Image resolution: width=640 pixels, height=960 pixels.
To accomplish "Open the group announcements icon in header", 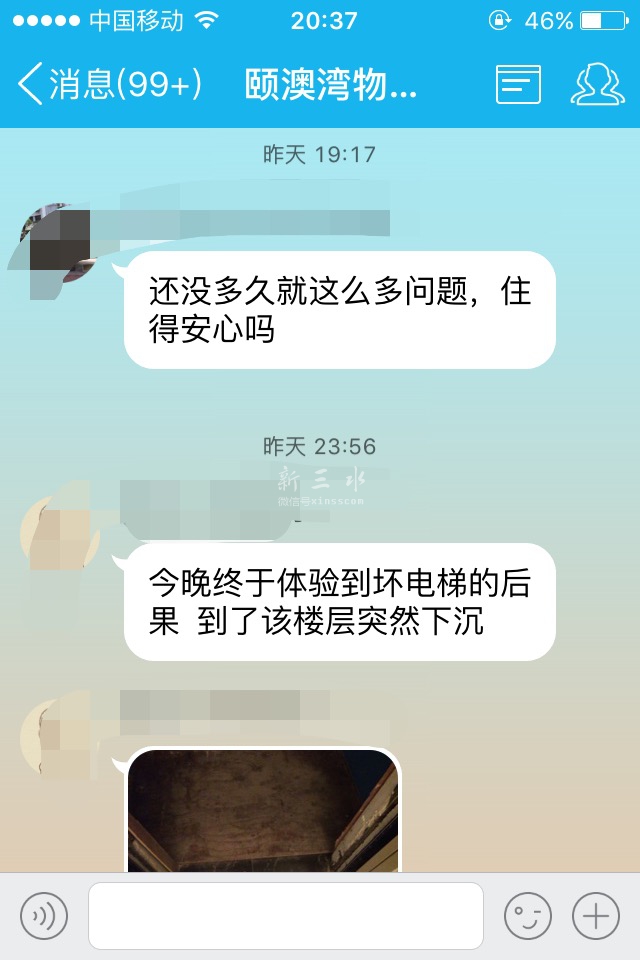I will point(518,85).
